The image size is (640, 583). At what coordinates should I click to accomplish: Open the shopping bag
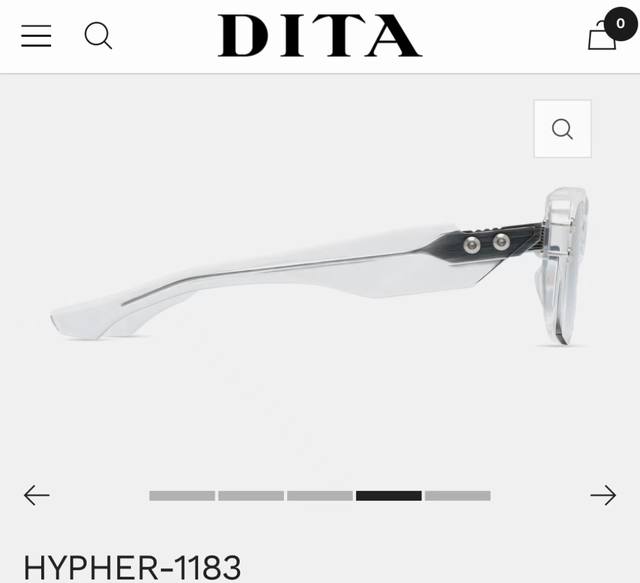[604, 36]
